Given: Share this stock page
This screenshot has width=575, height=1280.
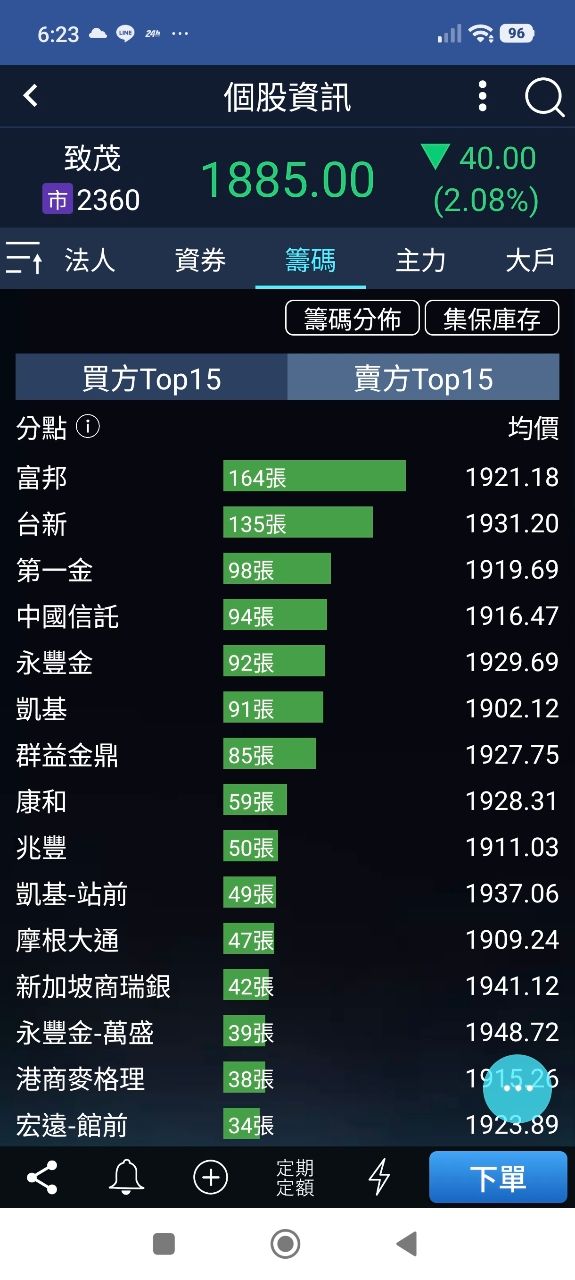Looking at the screenshot, I should click(41, 1177).
